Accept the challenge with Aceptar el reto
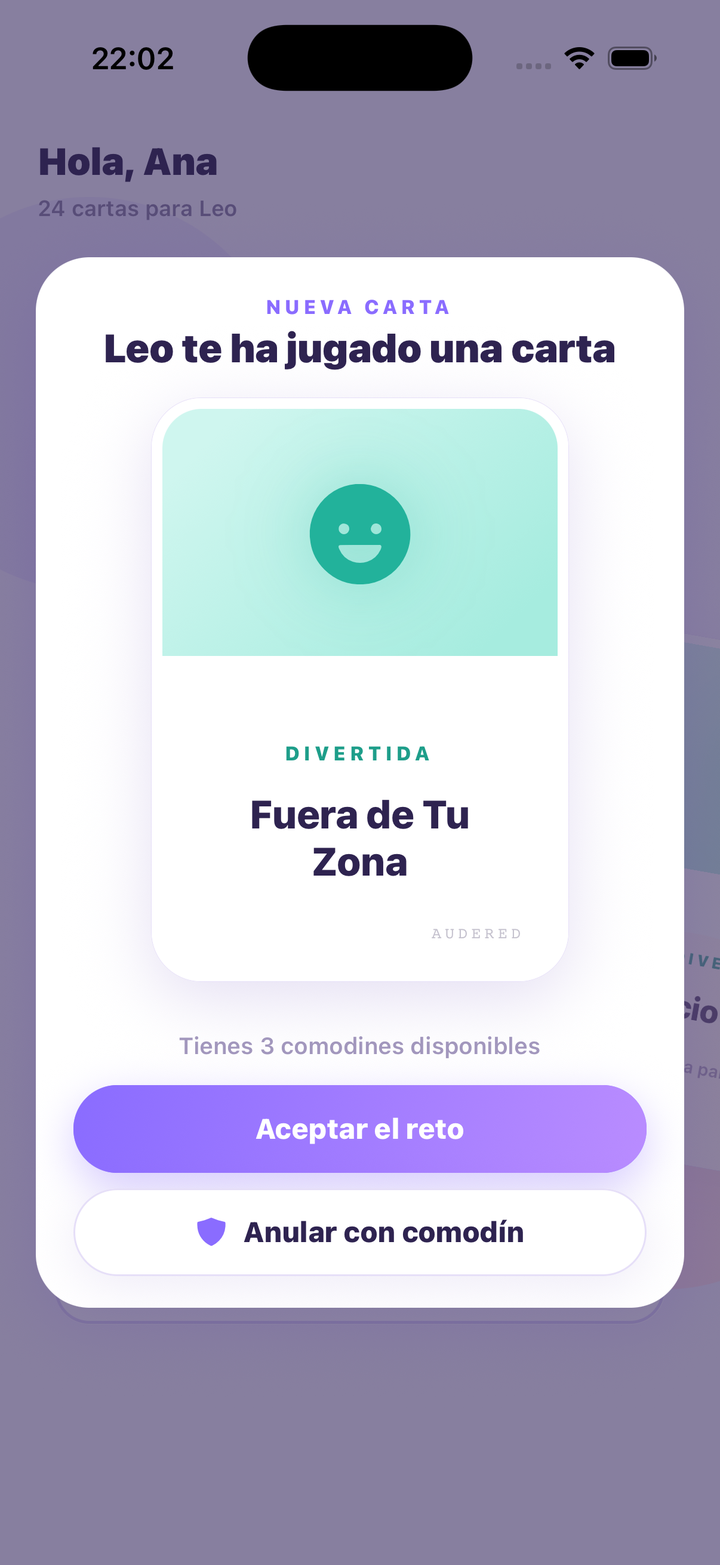Viewport: 720px width, 1565px height. click(x=360, y=1129)
